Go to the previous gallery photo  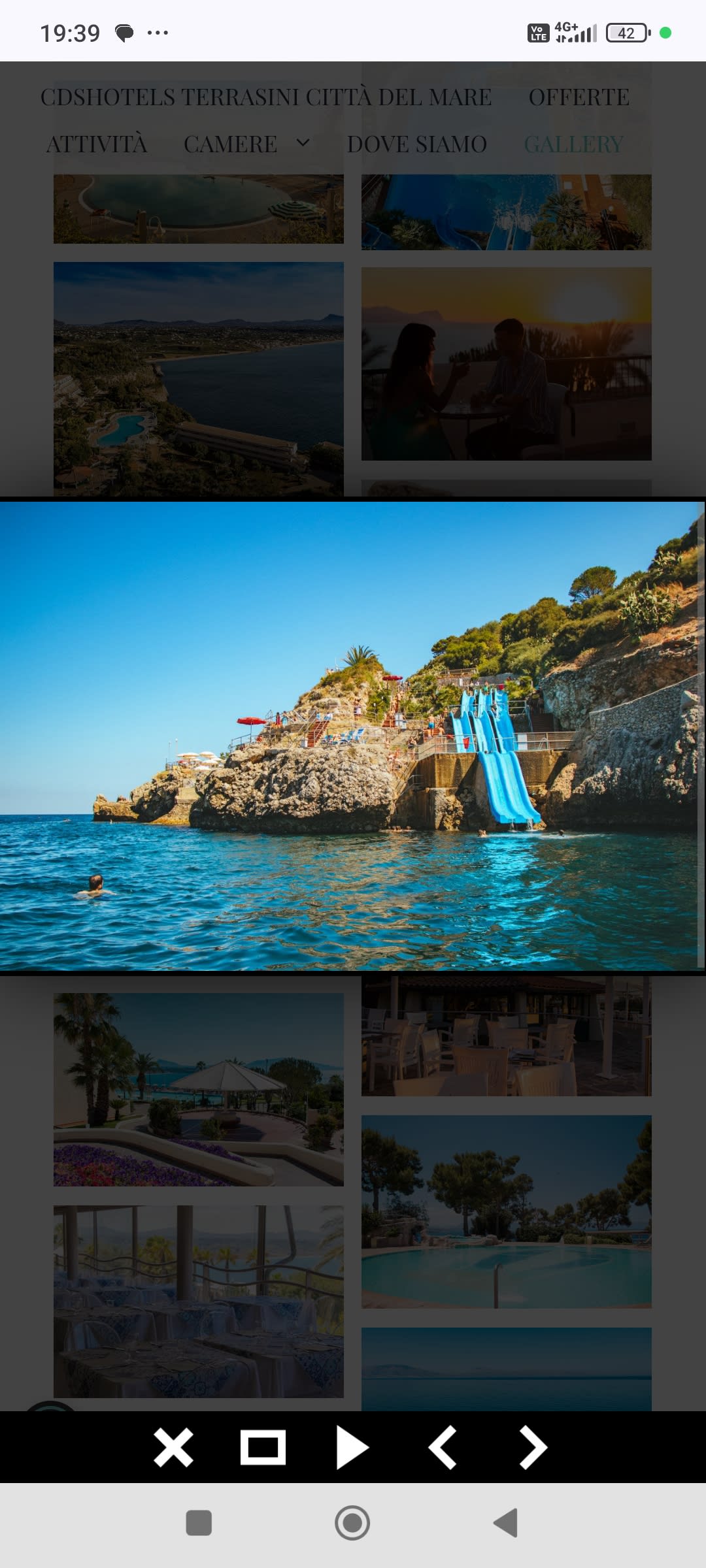point(443,1448)
